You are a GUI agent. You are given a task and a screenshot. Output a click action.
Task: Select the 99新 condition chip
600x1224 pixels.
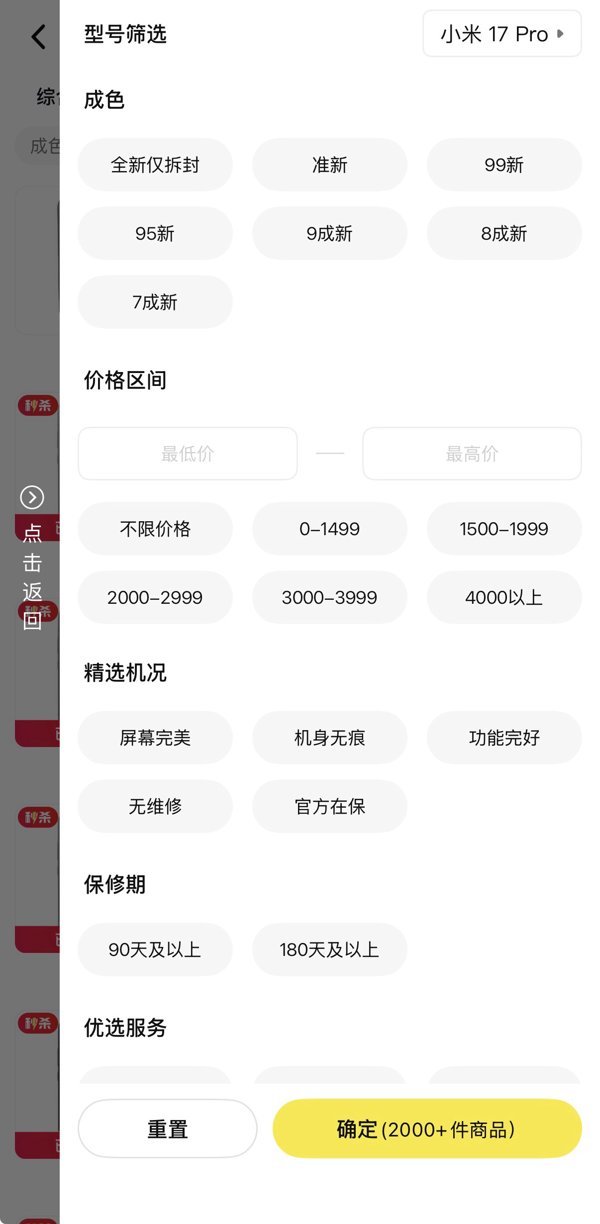[504, 165]
